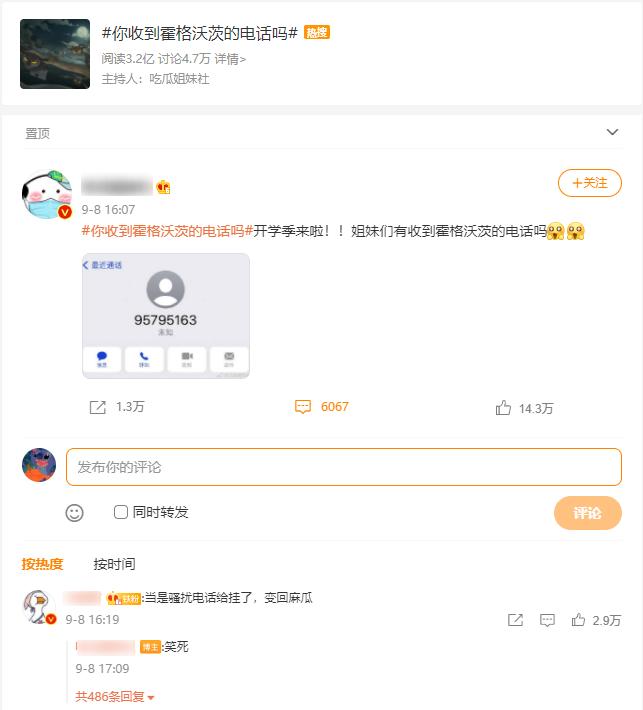Viewport: 643px width, 710px height.
Task: Reply to the 9-8 16:19 comment
Action: click(x=547, y=620)
